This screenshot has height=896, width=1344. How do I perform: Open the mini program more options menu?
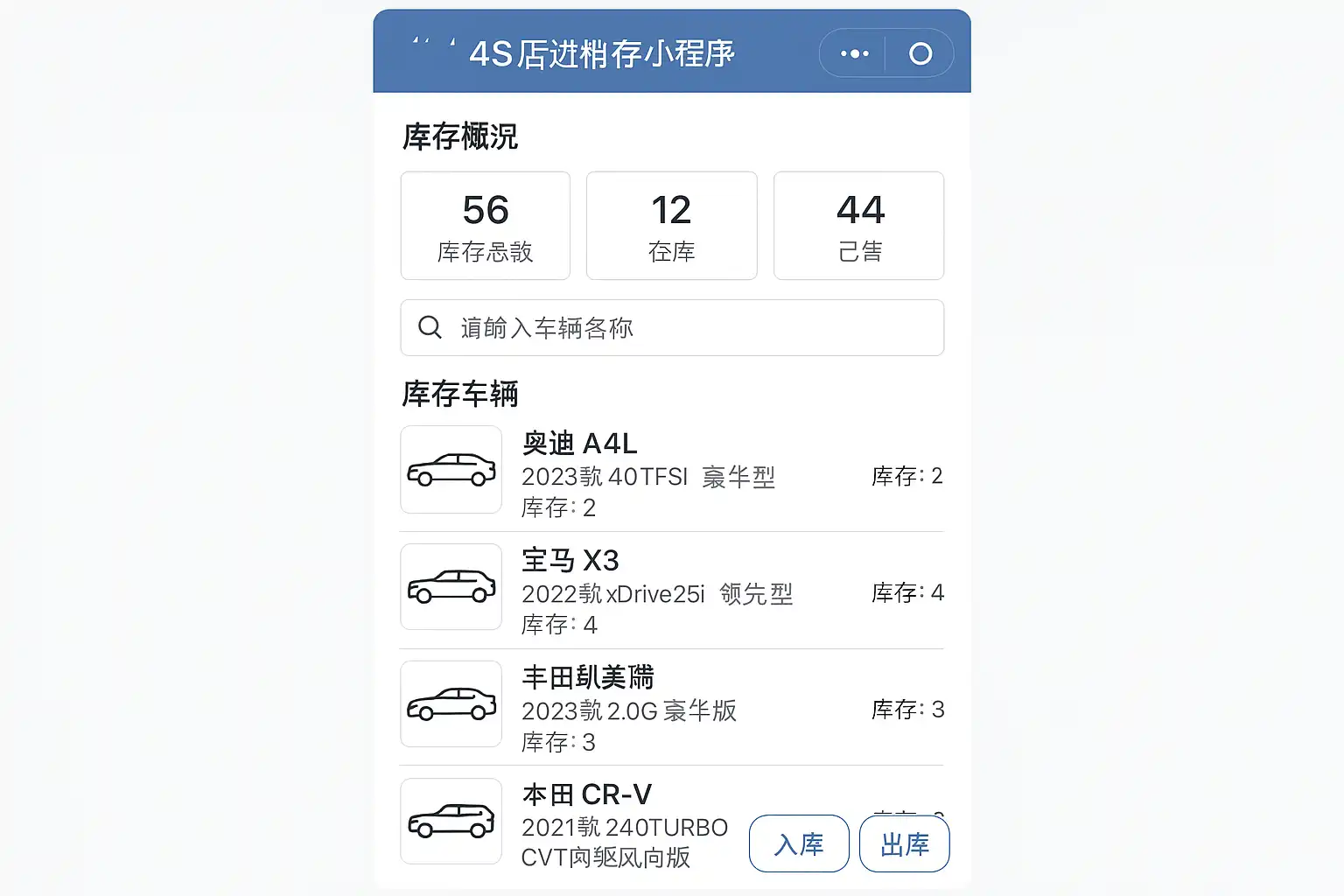[x=854, y=54]
